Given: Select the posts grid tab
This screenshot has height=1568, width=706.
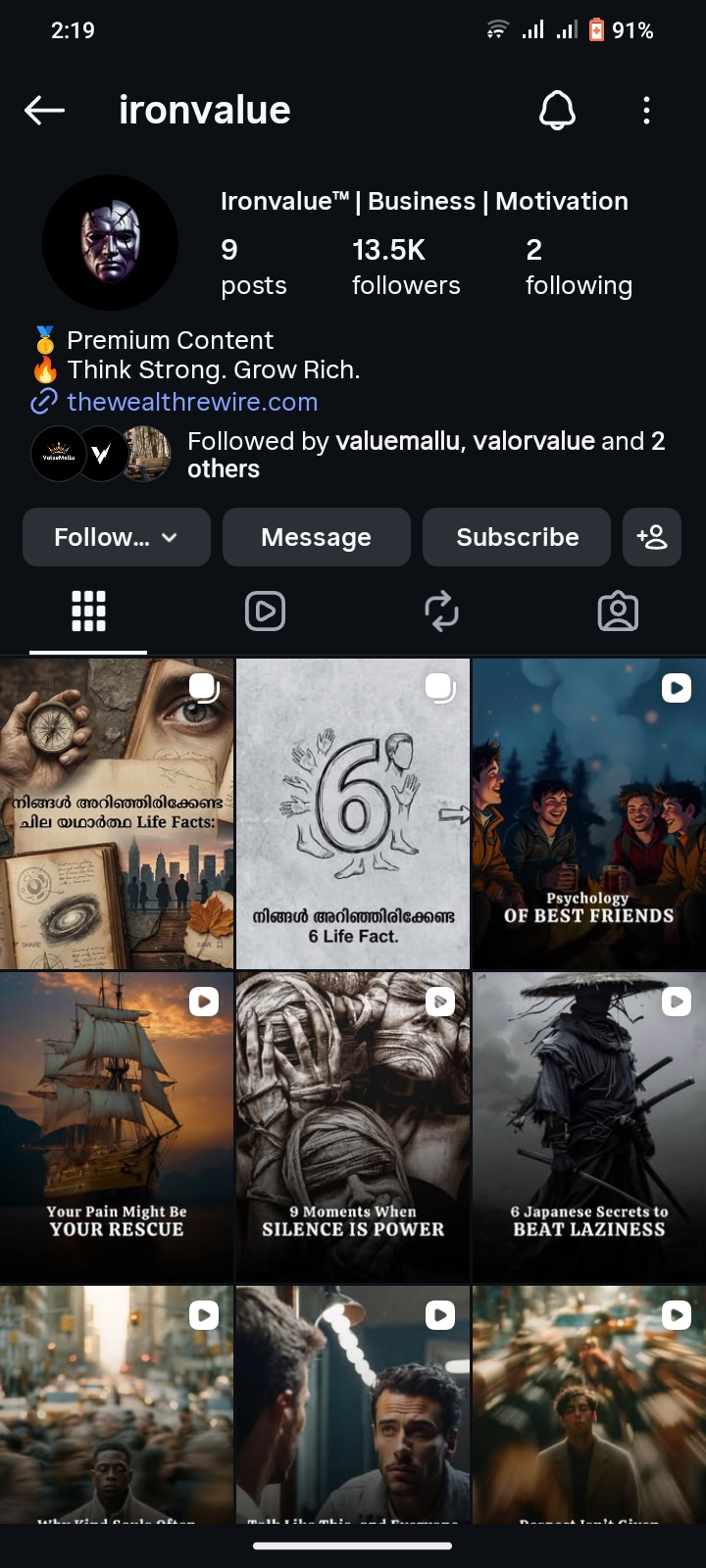Looking at the screenshot, I should [x=87, y=611].
